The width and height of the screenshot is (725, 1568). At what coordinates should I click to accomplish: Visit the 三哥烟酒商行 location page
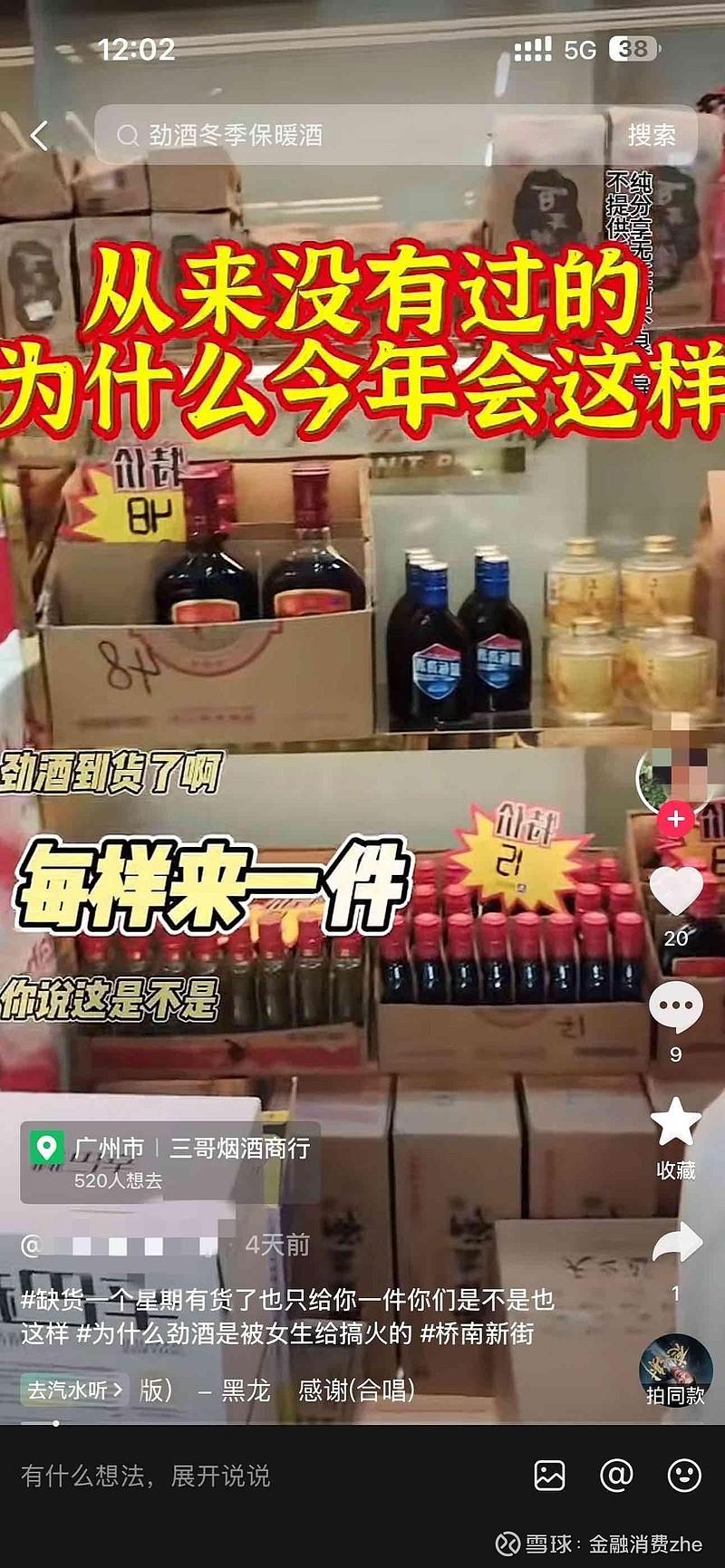coord(240,1147)
